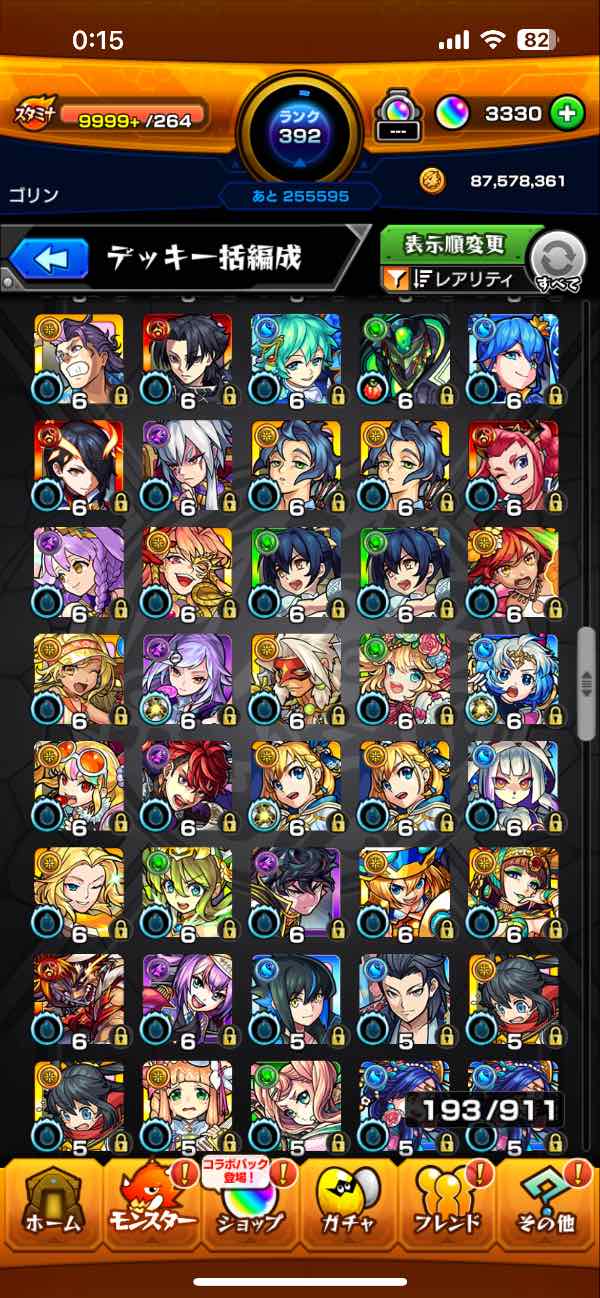
Task: Tap the monster list scrollbar handle
Action: [588, 683]
